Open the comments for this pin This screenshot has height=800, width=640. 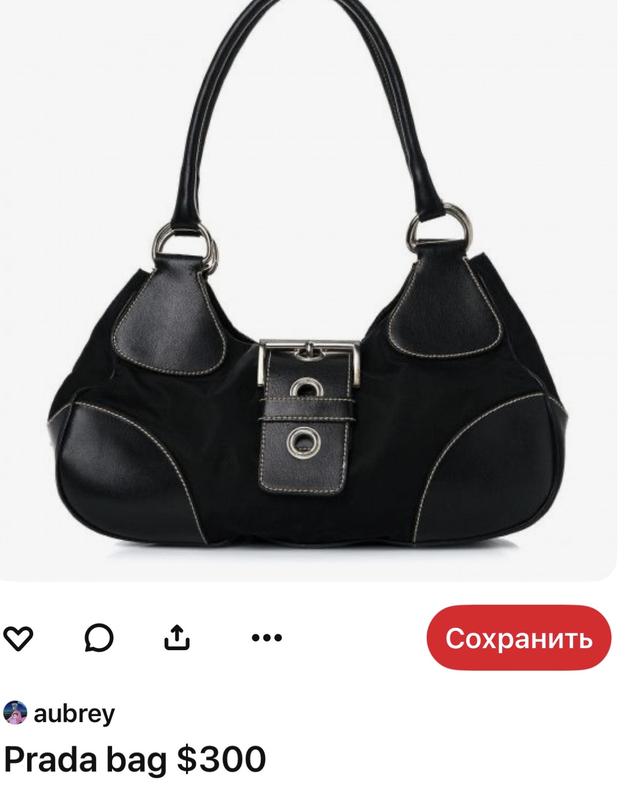tap(99, 637)
